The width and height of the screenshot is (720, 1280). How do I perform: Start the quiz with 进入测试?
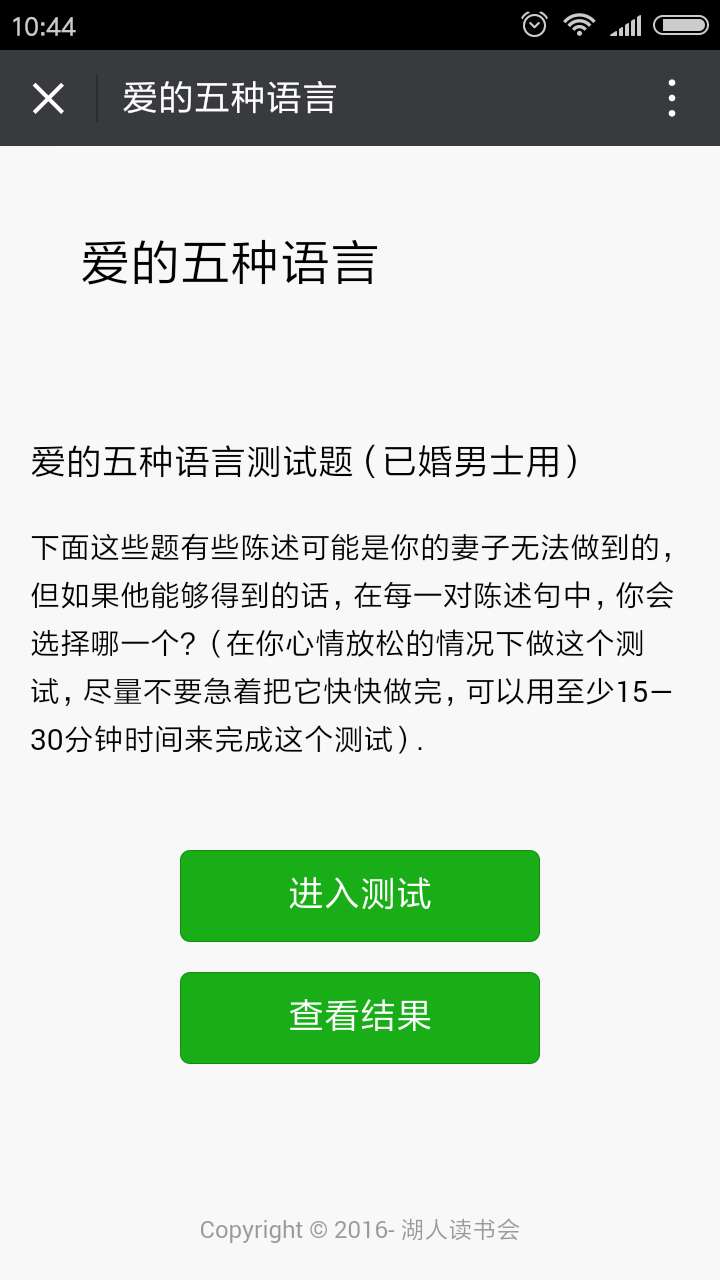click(x=360, y=895)
